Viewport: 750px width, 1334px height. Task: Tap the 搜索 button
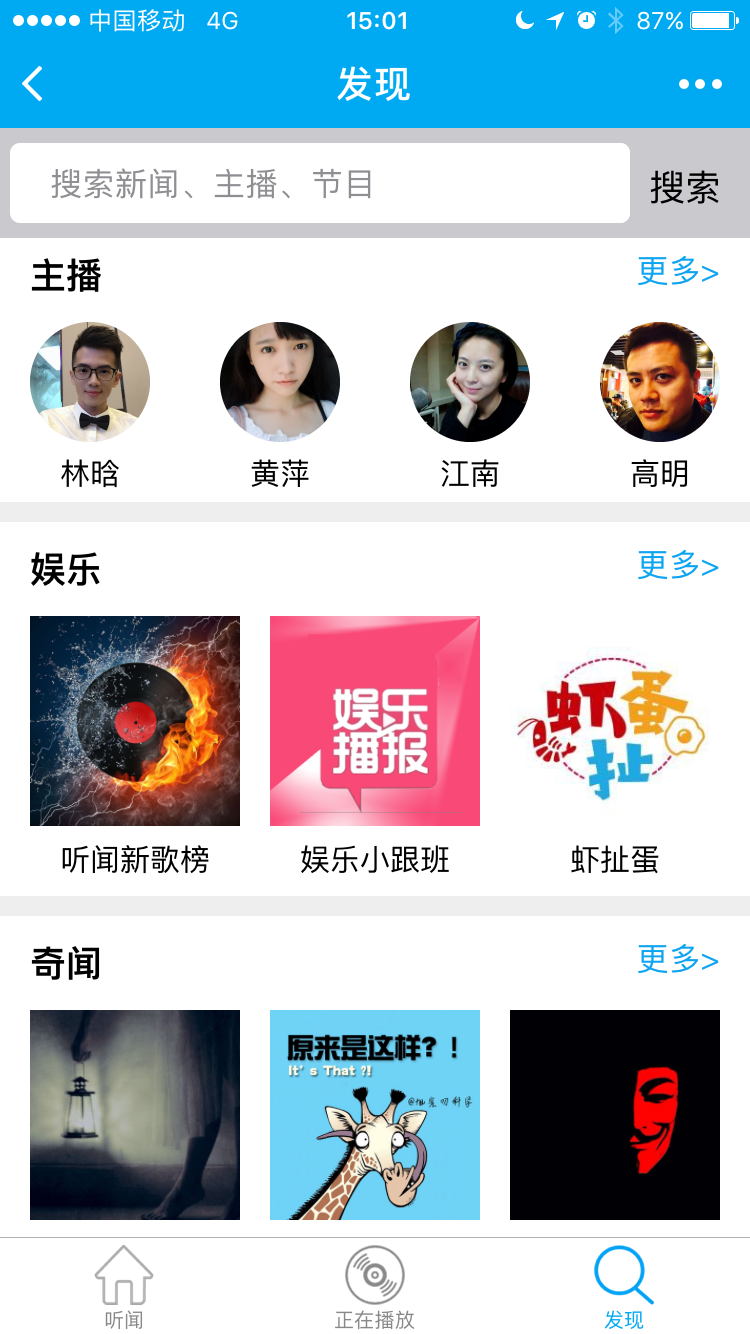685,187
